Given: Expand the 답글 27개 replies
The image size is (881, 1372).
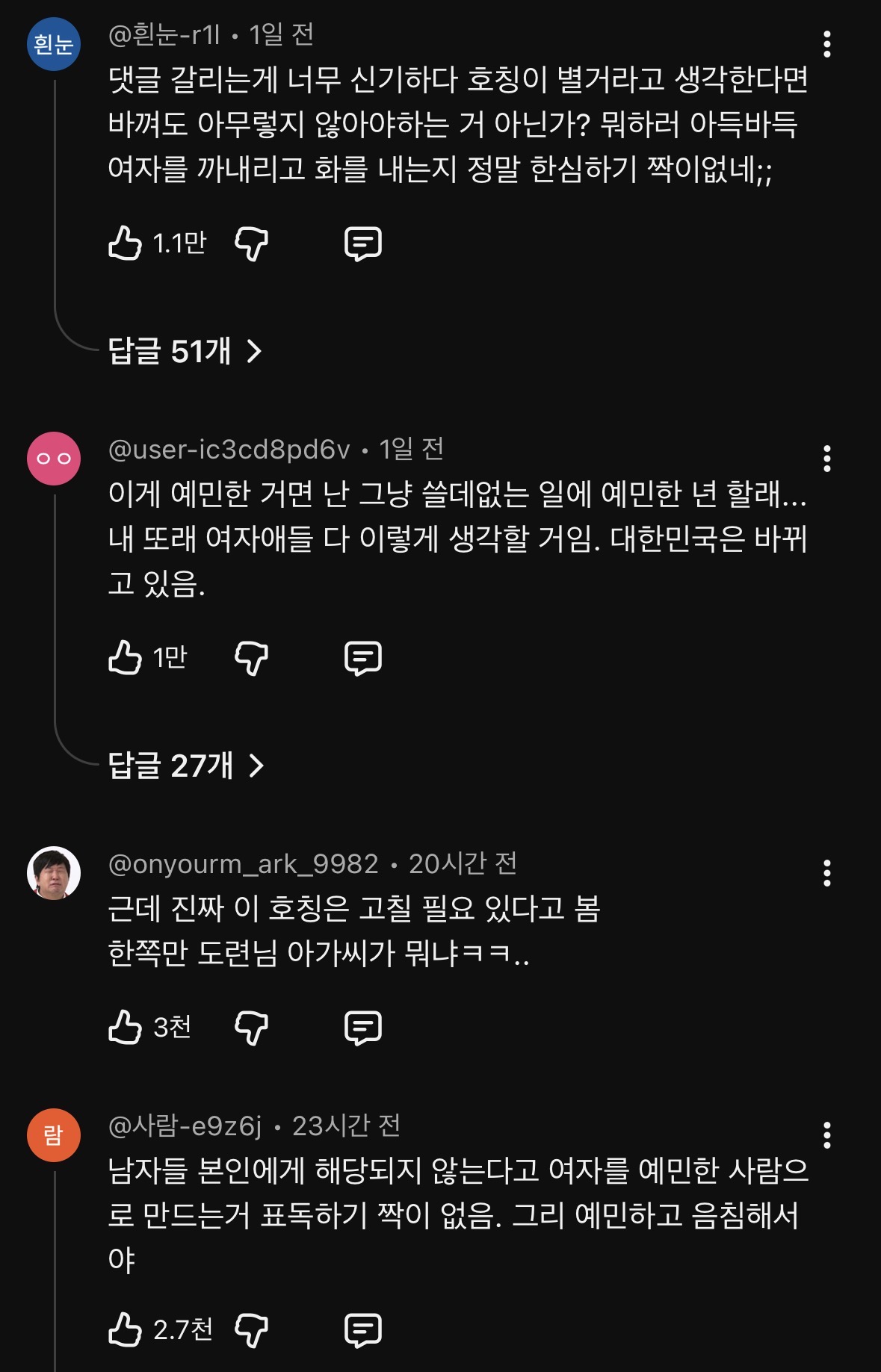Looking at the screenshot, I should [x=187, y=766].
